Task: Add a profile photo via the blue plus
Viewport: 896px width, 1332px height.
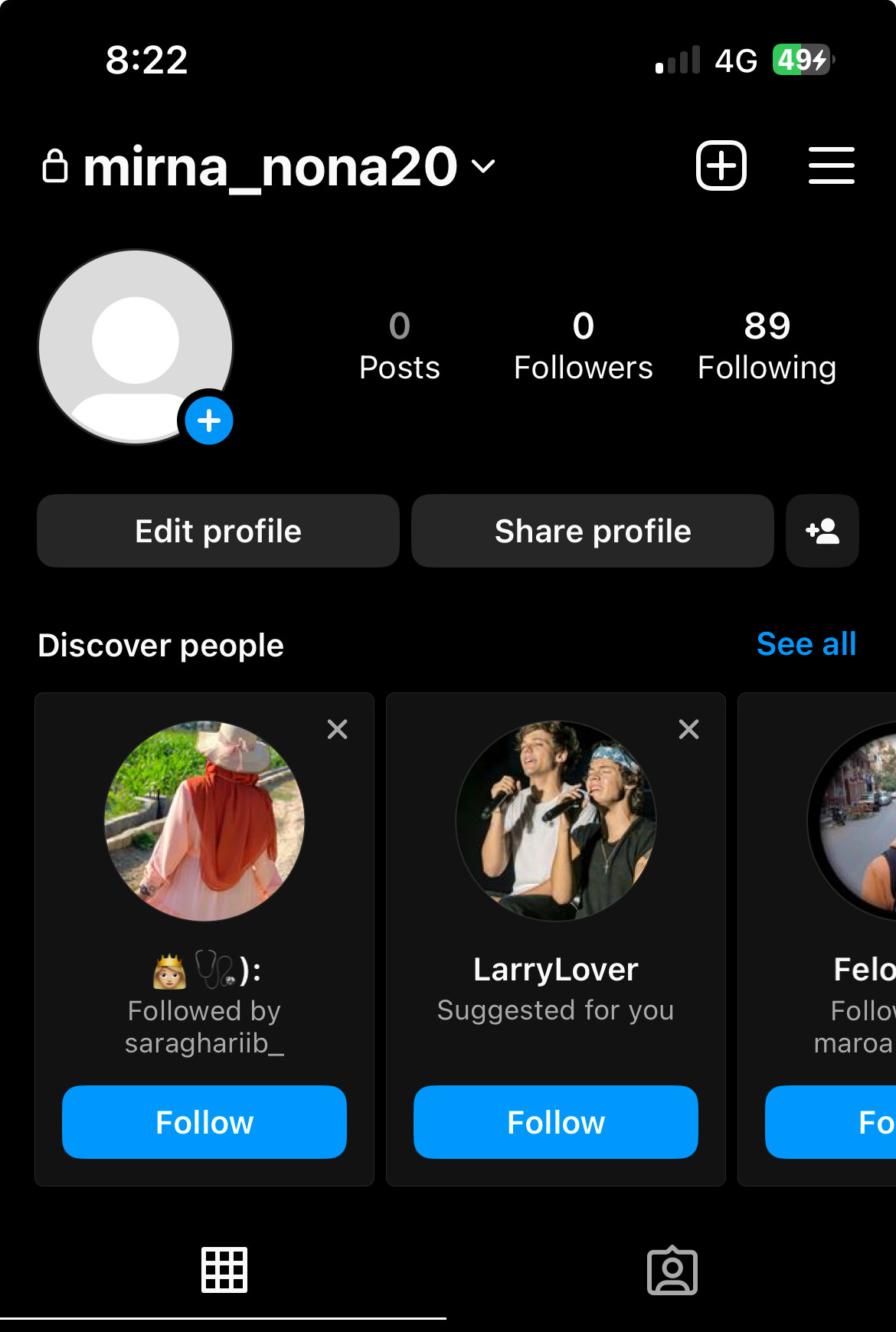Action: [208, 421]
